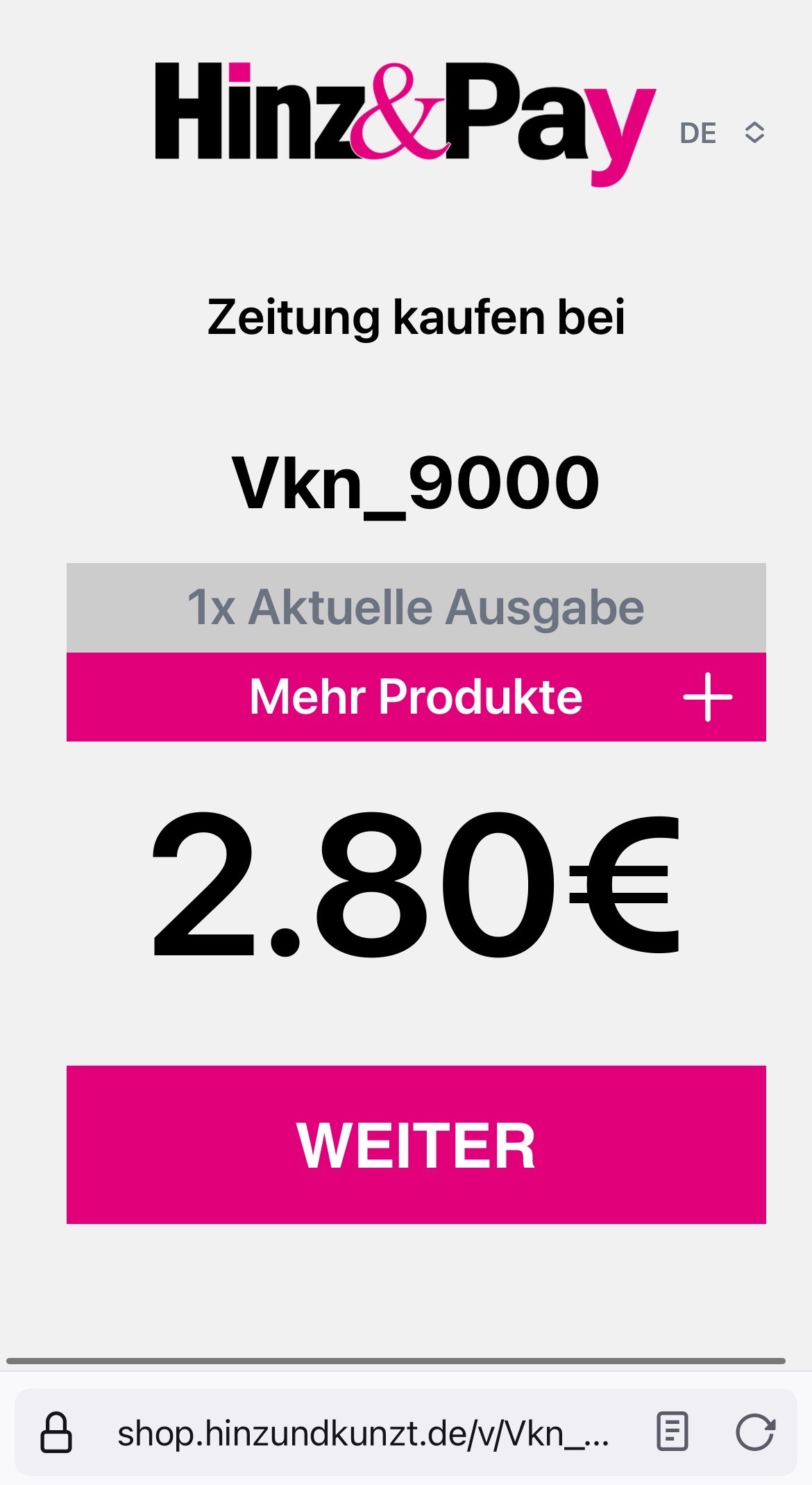Open the DE language selector

[722, 133]
